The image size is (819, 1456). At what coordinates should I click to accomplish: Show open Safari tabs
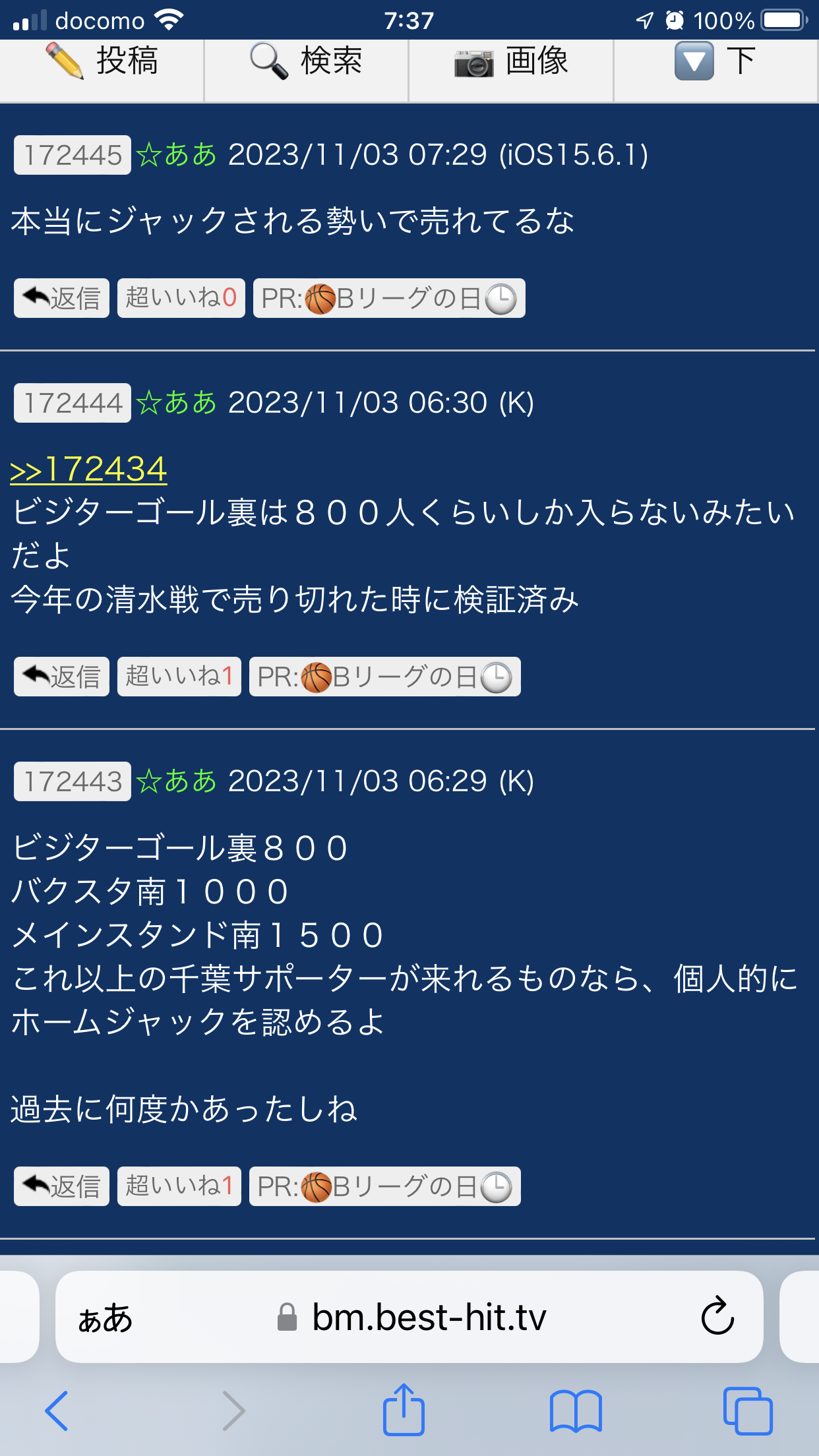point(748,1411)
